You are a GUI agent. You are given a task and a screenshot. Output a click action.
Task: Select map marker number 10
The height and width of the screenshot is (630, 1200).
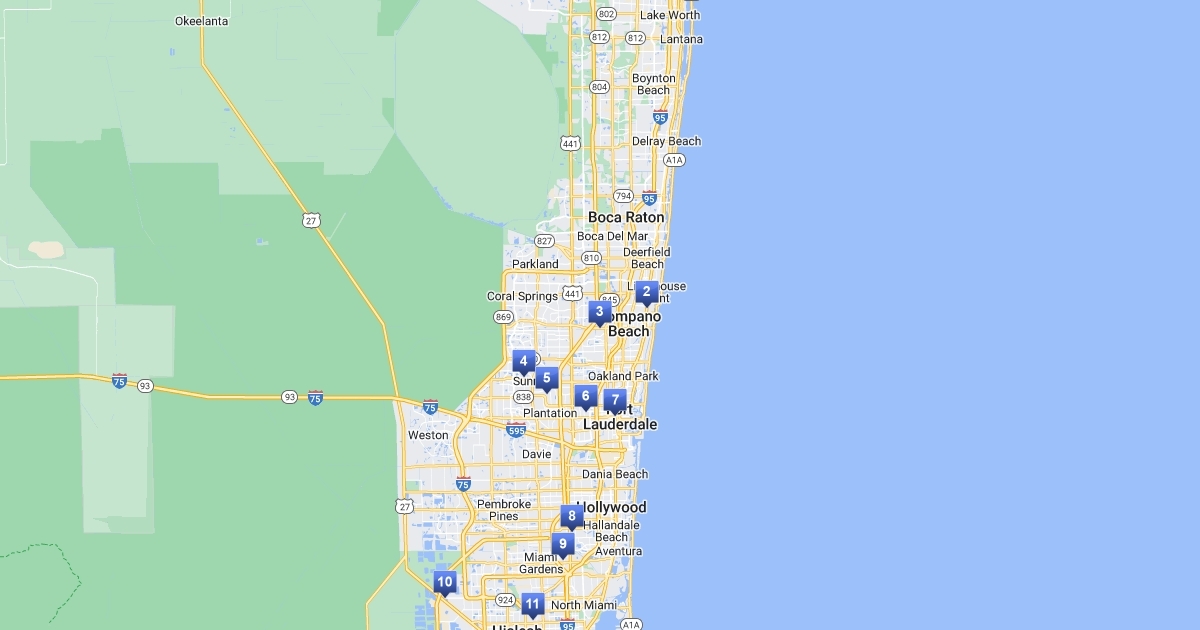pyautogui.click(x=445, y=582)
